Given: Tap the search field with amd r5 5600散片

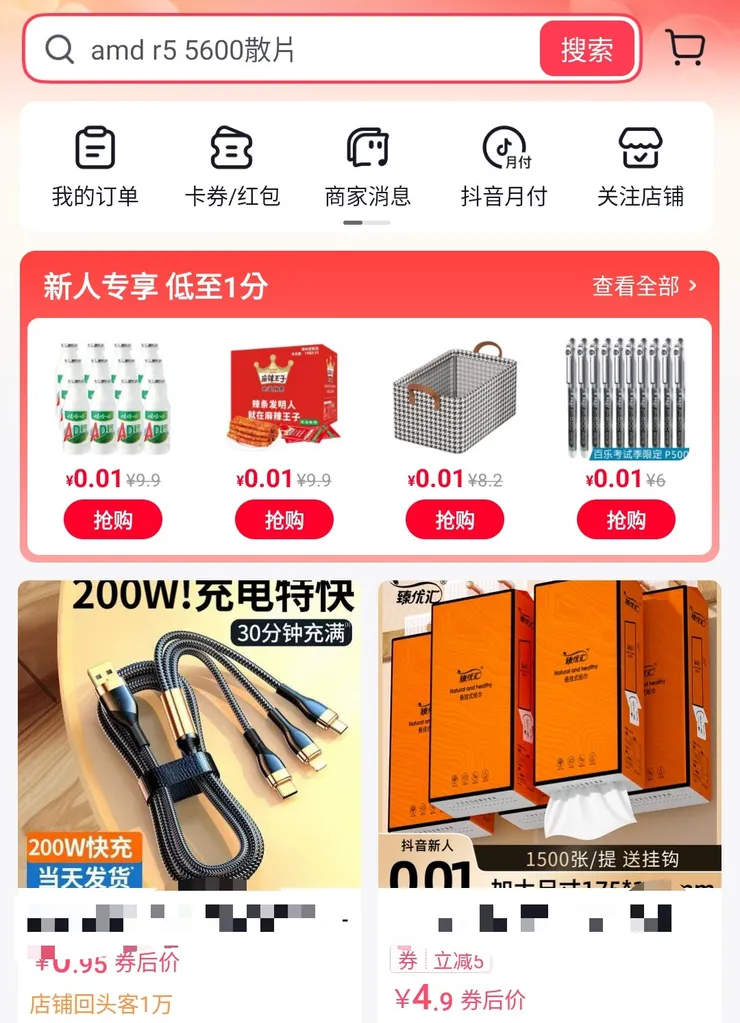Looking at the screenshot, I should pos(290,50).
